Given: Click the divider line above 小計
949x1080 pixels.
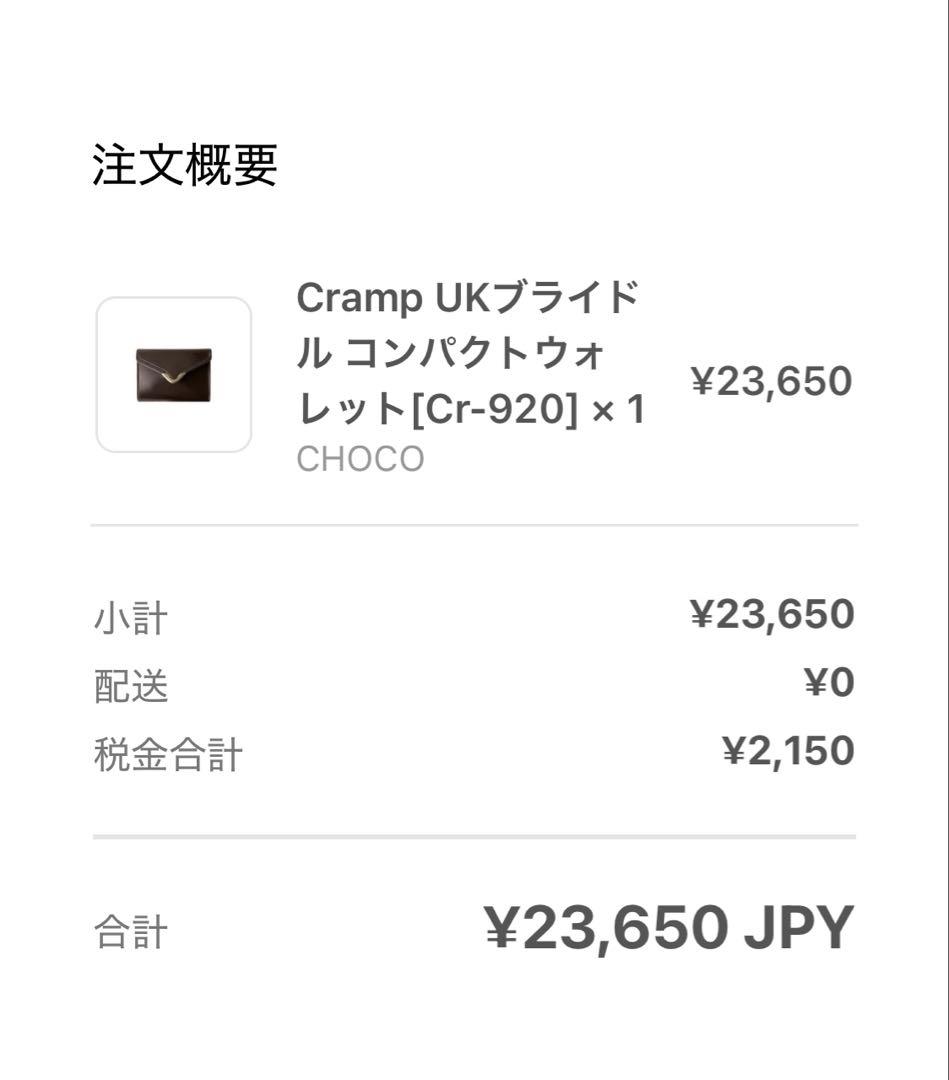Looking at the screenshot, I should coord(474,522).
